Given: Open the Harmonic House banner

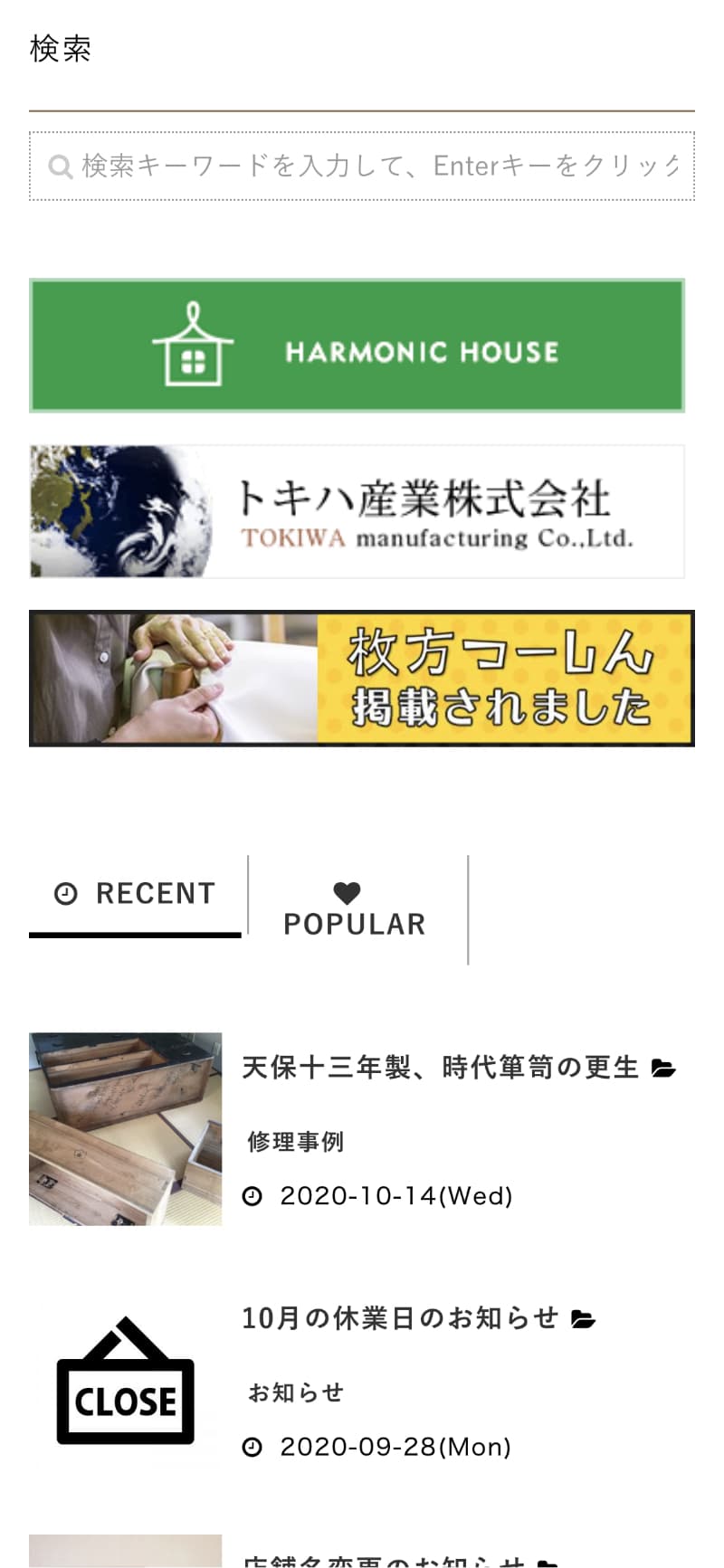Looking at the screenshot, I should [x=357, y=346].
